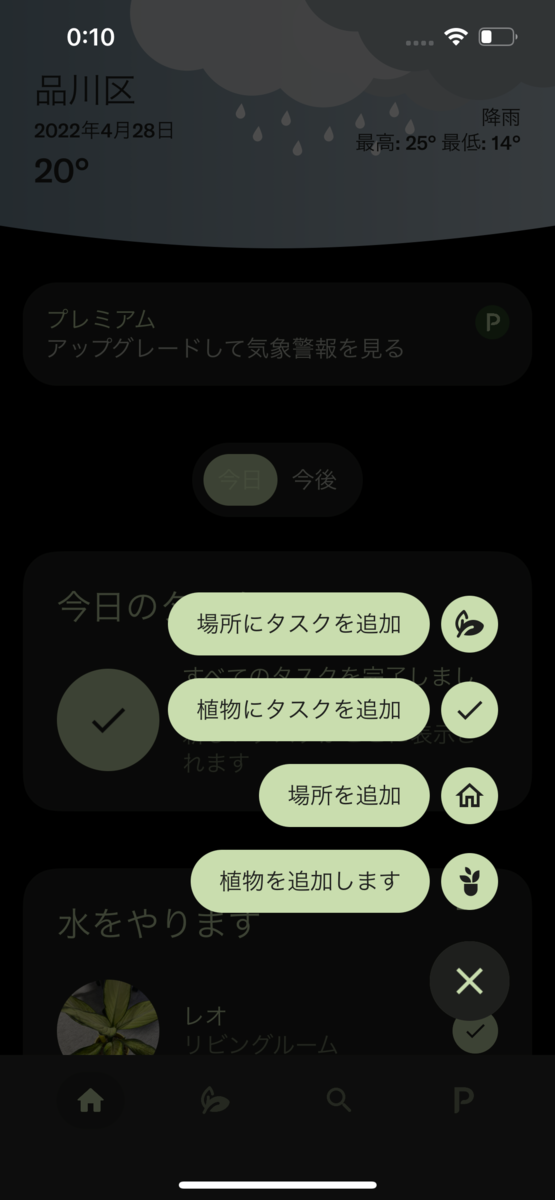Image resolution: width=555 pixels, height=1200 pixels.
Task: Tap the house icon beside 場所を追加
Action: pyautogui.click(x=470, y=796)
